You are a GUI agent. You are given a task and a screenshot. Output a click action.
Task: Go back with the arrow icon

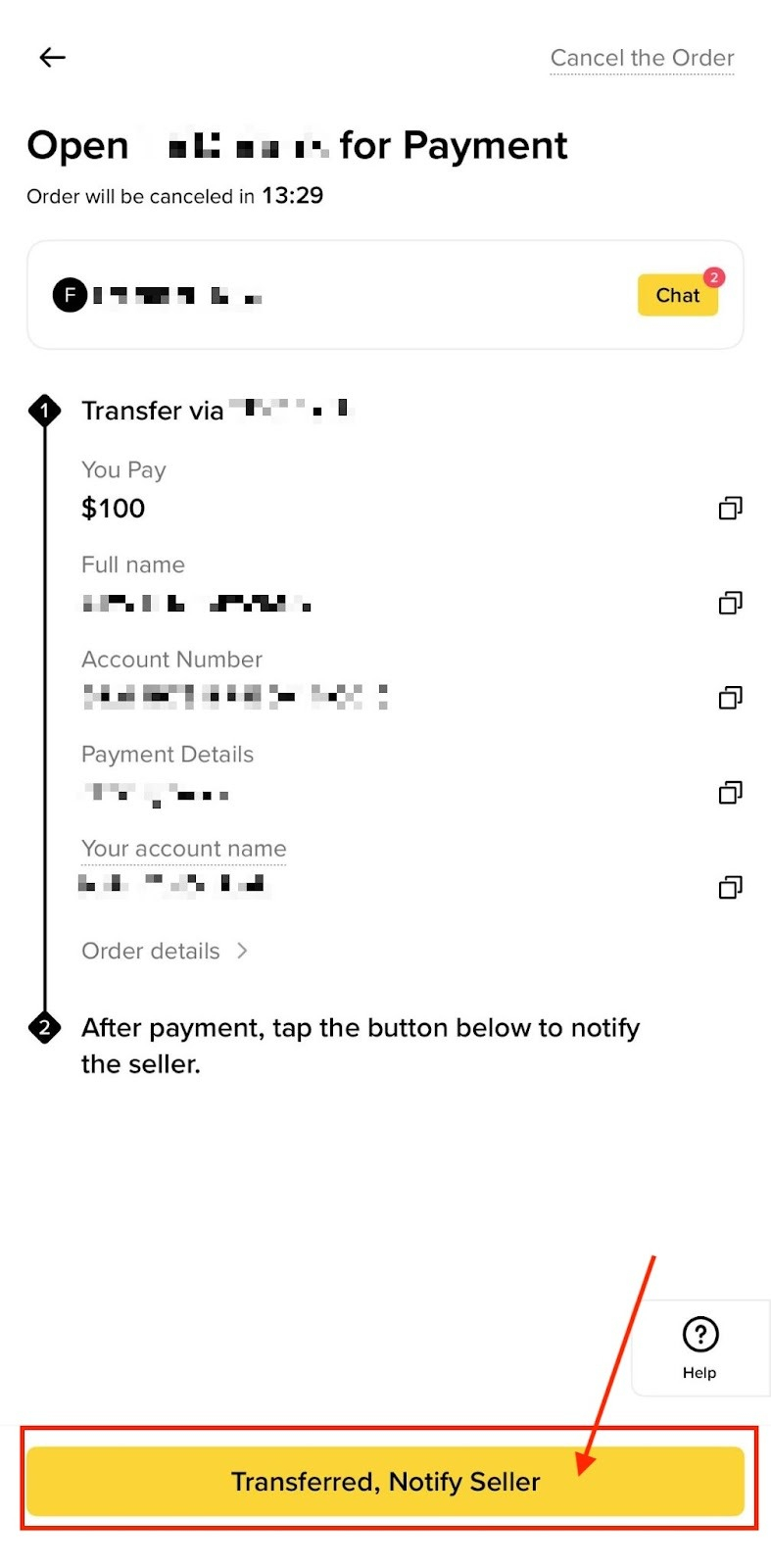click(x=52, y=58)
